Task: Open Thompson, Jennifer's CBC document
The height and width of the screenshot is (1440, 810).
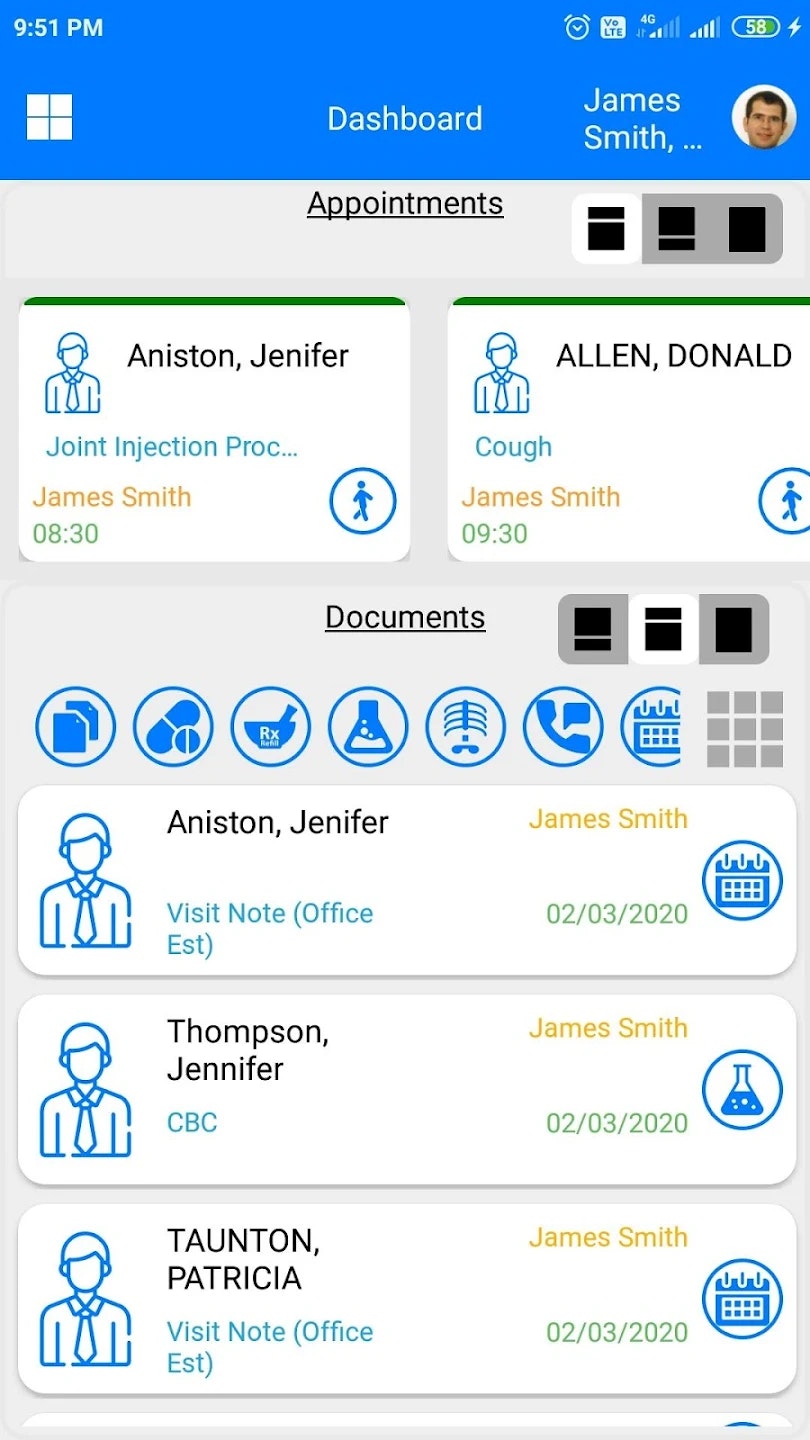Action: click(x=360, y=1089)
